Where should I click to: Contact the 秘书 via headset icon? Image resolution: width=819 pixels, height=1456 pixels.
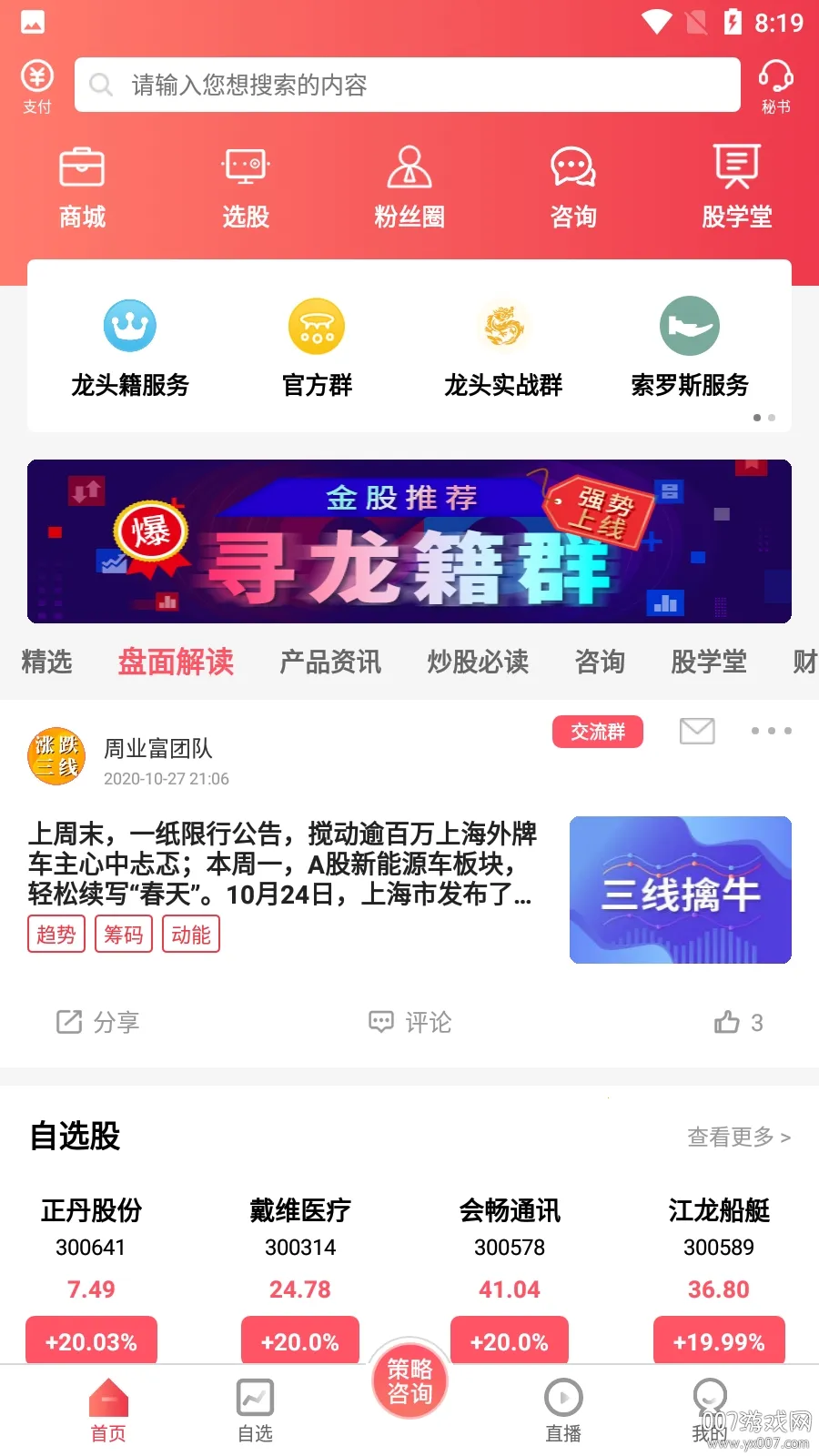[775, 84]
